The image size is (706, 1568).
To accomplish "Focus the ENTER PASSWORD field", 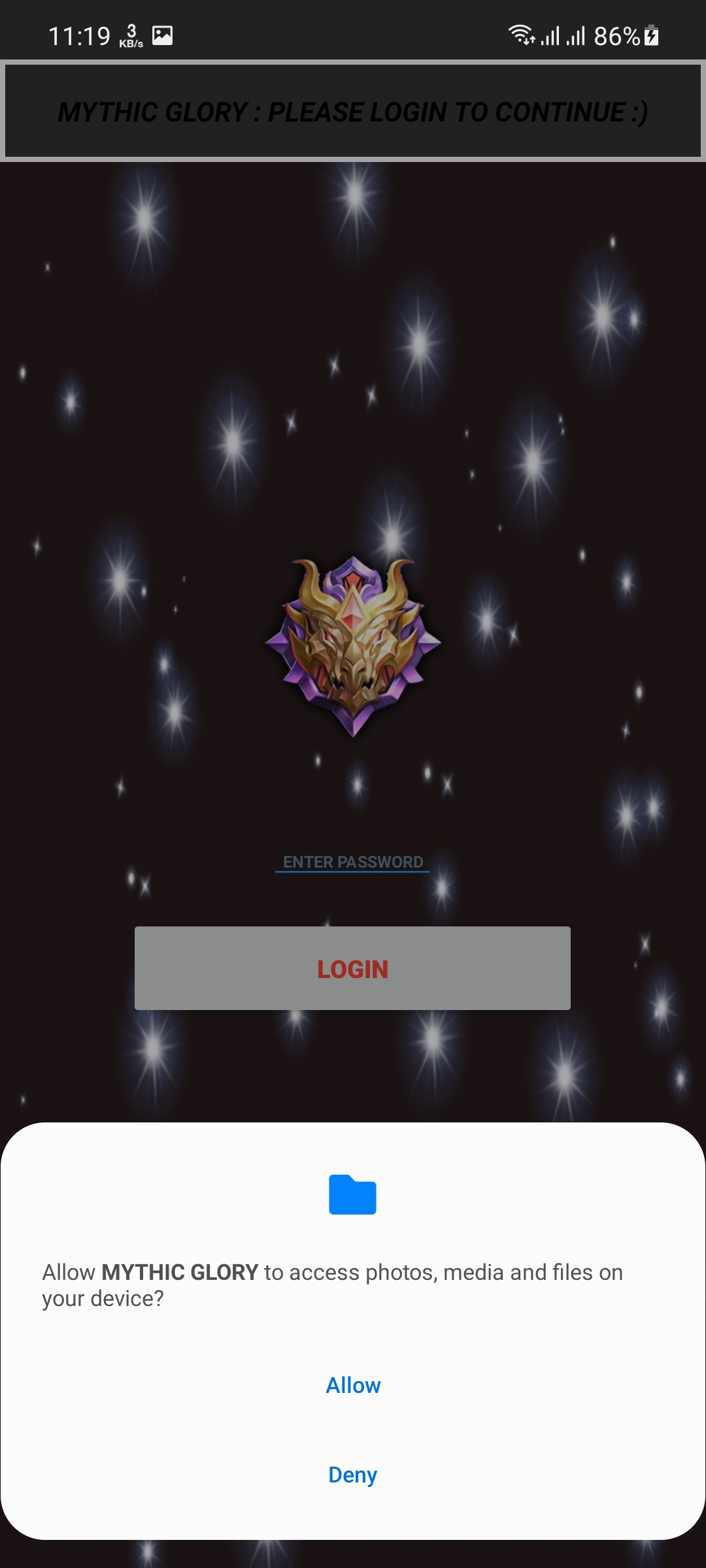I will (x=353, y=862).
